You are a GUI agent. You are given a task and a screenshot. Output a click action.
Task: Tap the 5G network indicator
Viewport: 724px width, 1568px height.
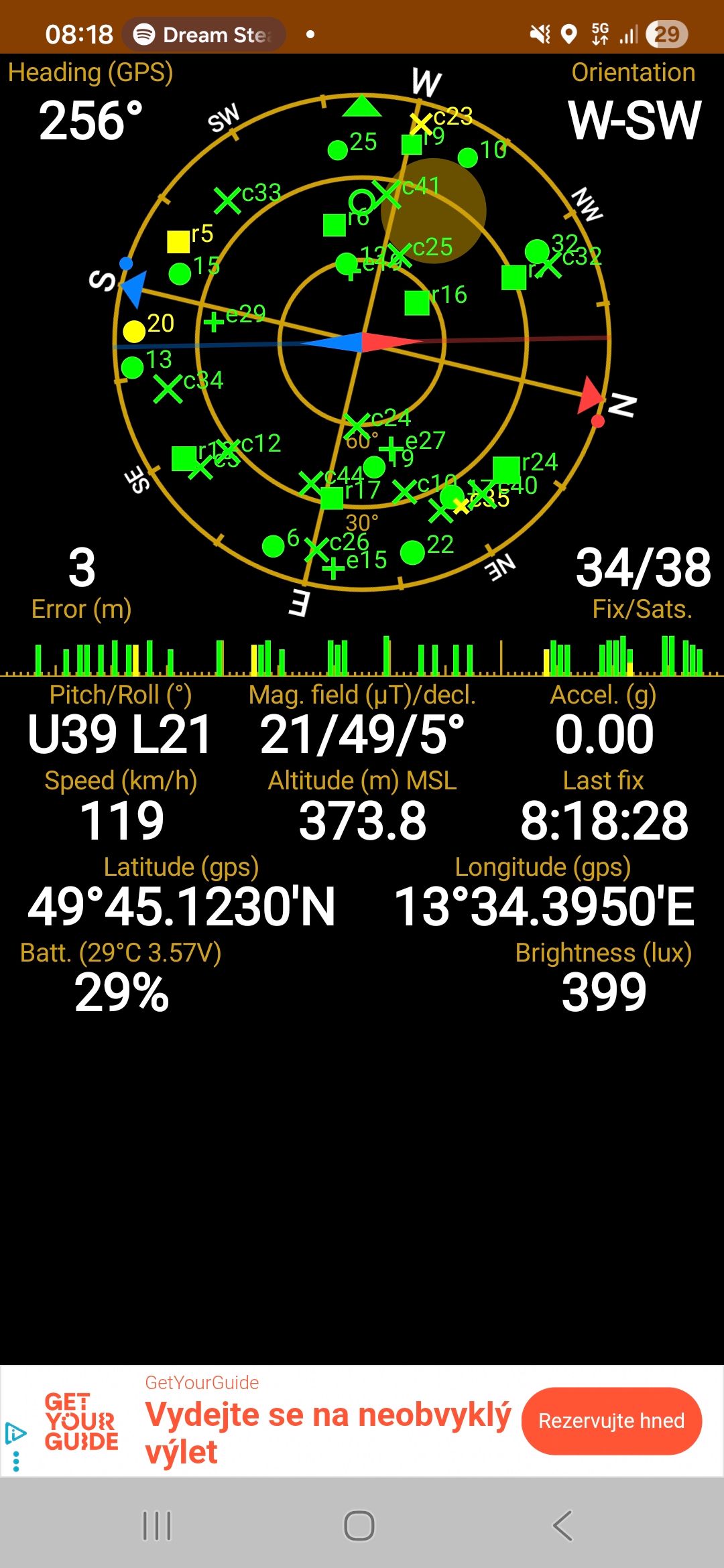tap(599, 34)
